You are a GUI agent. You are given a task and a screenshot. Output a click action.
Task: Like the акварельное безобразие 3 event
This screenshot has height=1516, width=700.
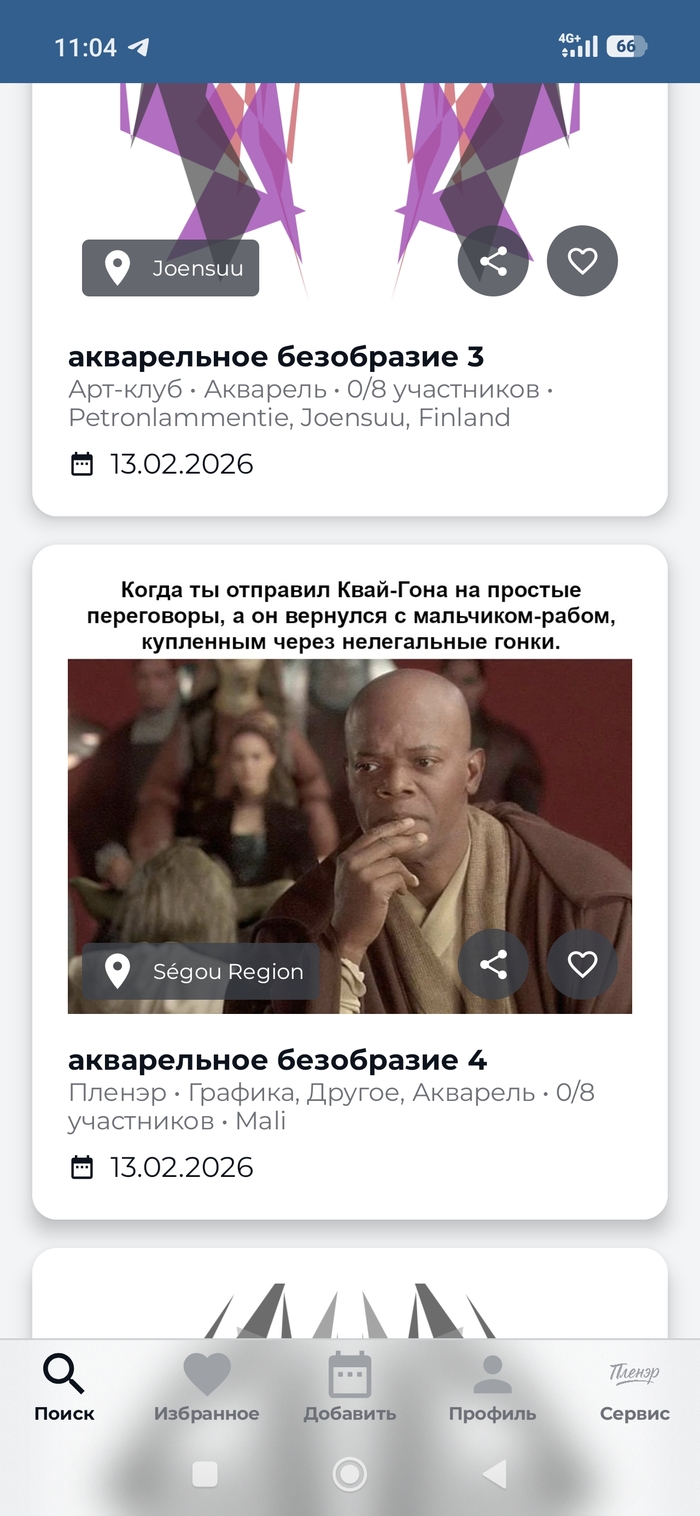coord(582,262)
